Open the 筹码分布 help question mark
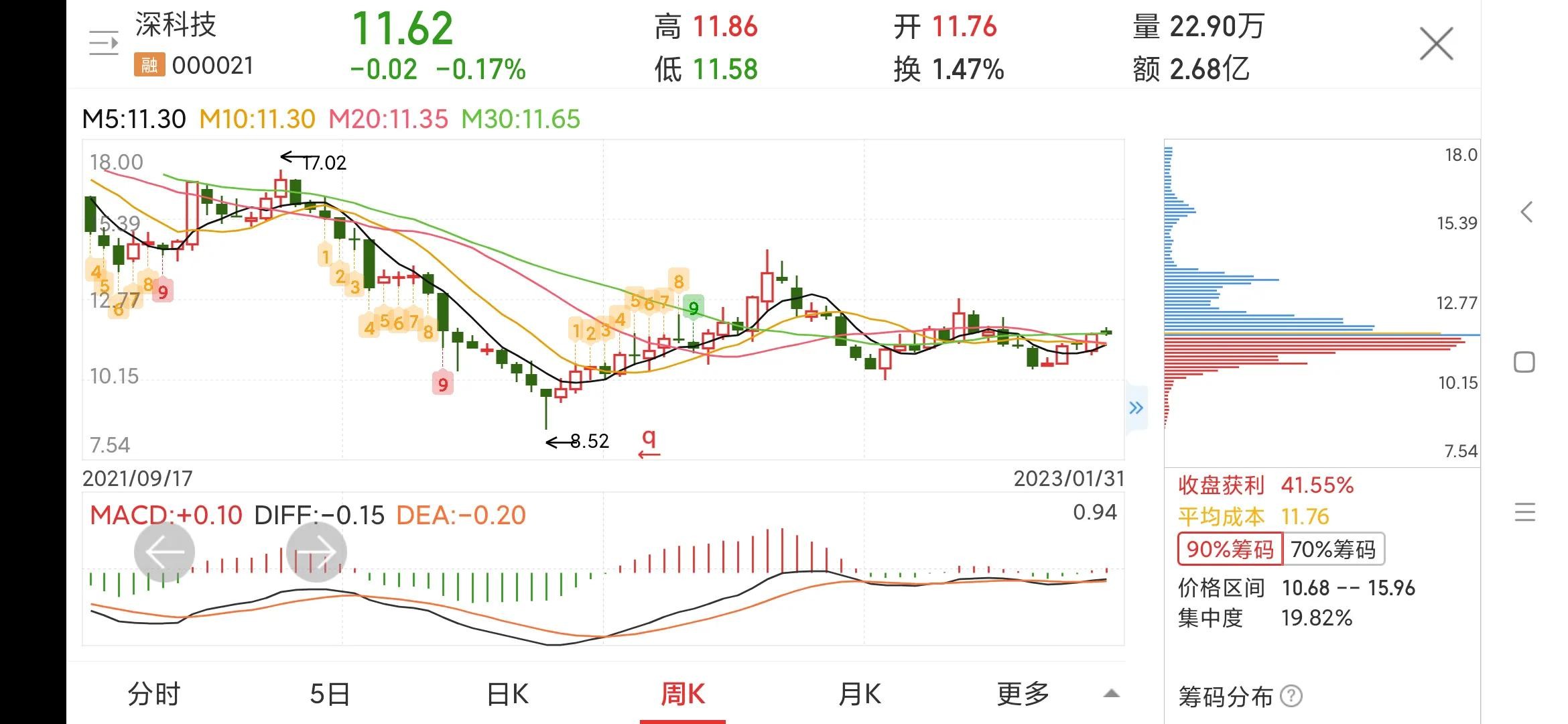The width and height of the screenshot is (1568, 724). (1291, 697)
